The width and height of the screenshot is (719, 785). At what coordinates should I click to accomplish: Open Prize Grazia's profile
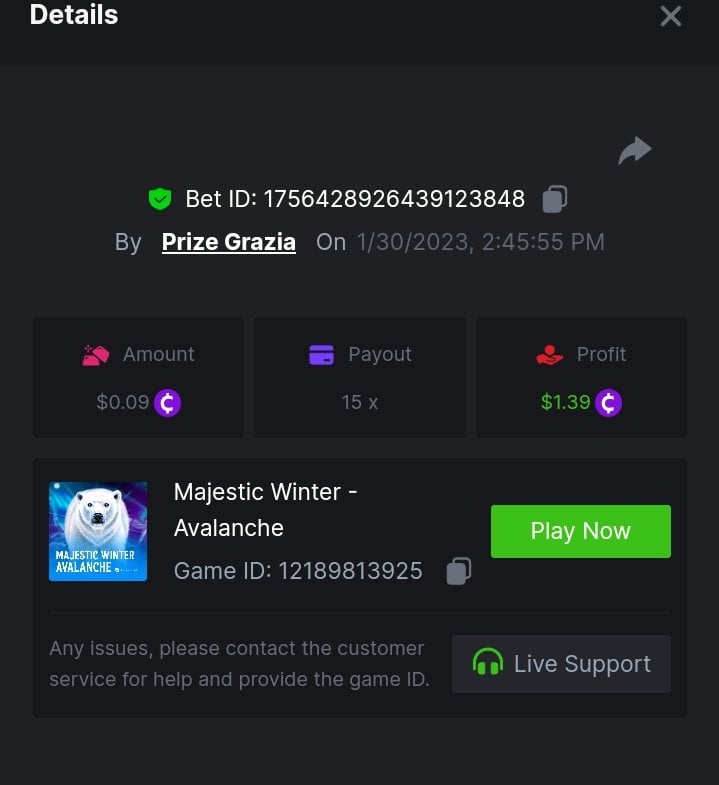coord(228,242)
